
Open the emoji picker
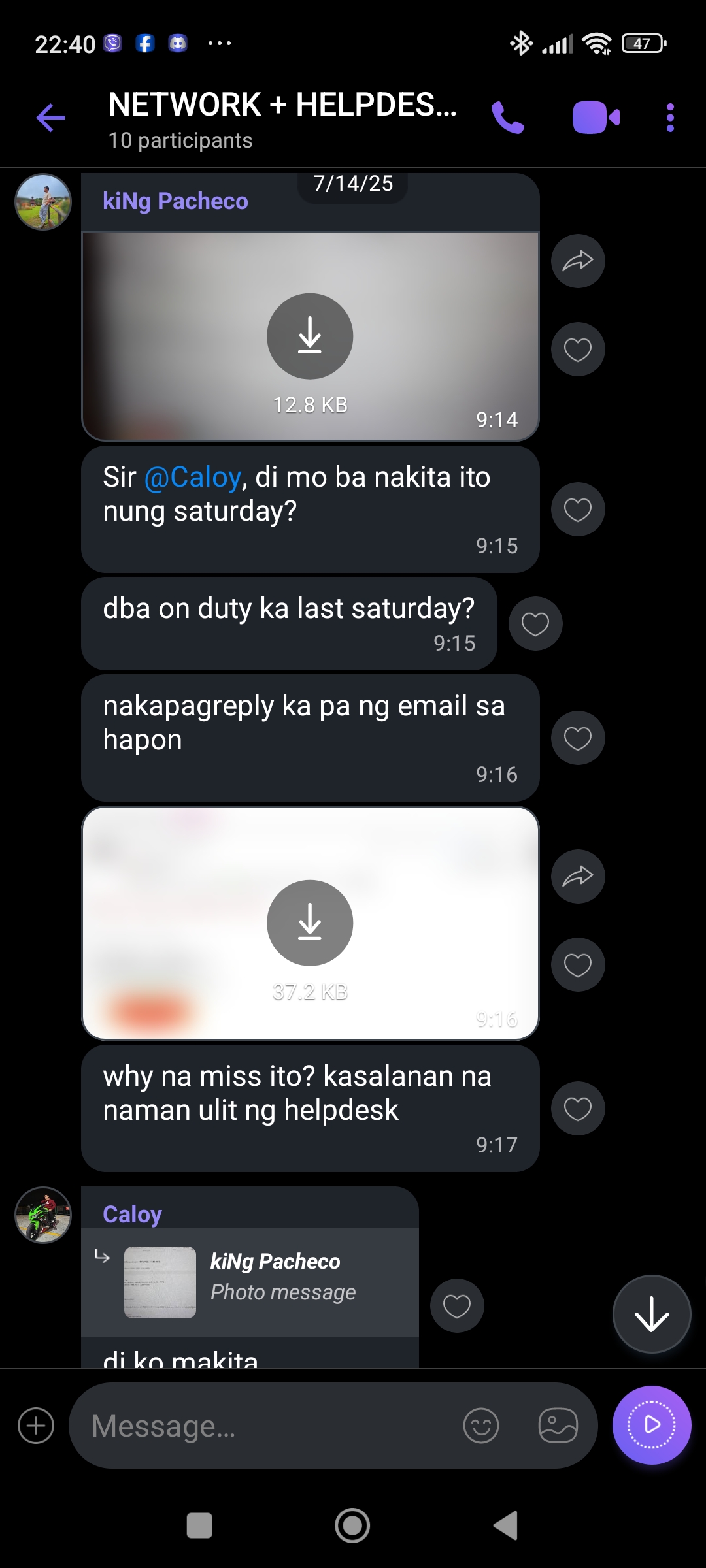(481, 1426)
